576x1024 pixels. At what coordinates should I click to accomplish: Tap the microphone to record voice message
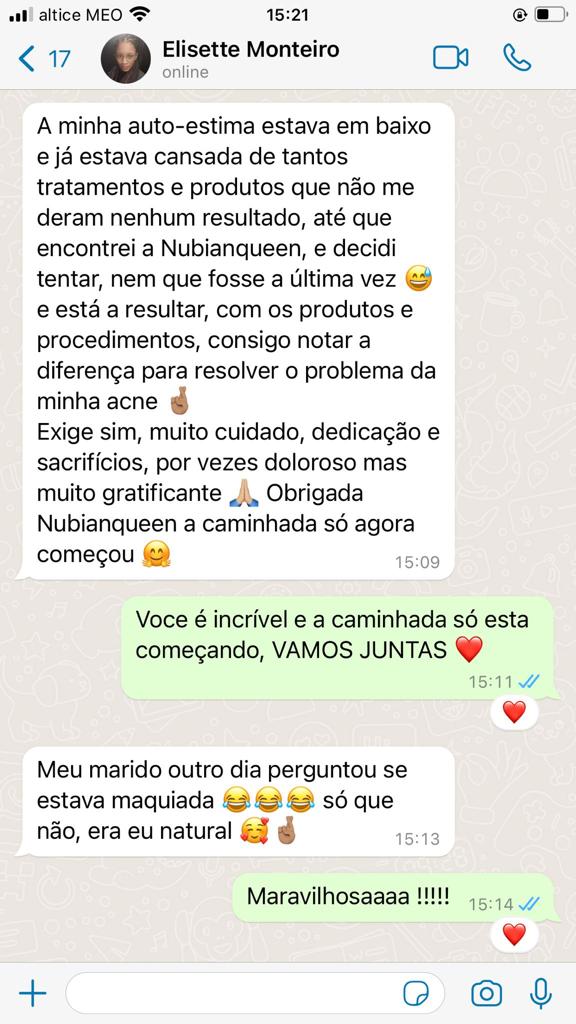(541, 994)
